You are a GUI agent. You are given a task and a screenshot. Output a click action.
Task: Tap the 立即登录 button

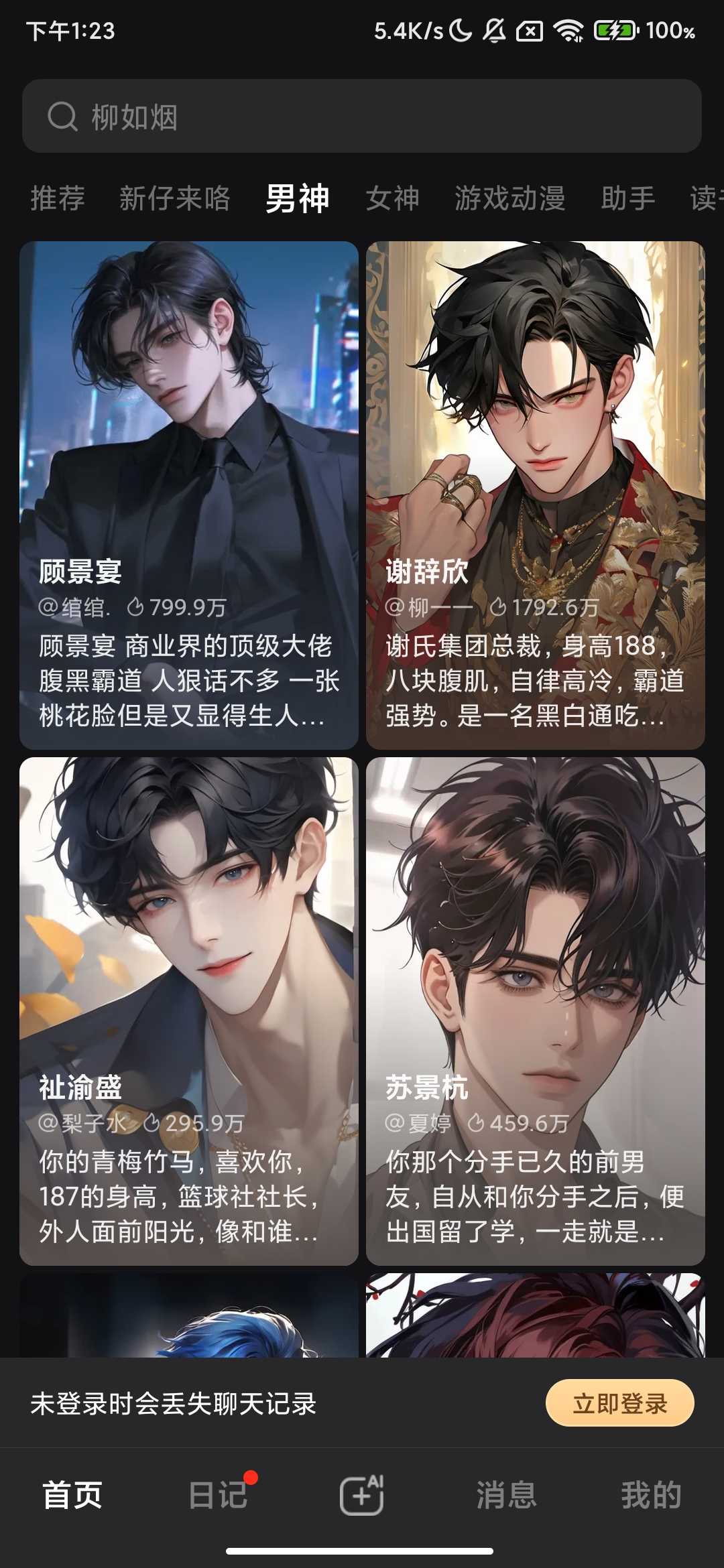coord(619,1403)
